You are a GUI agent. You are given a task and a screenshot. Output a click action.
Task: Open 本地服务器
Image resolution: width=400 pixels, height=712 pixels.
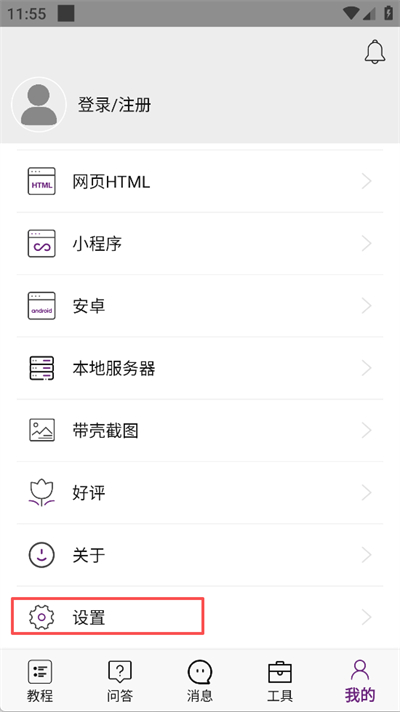coord(200,368)
